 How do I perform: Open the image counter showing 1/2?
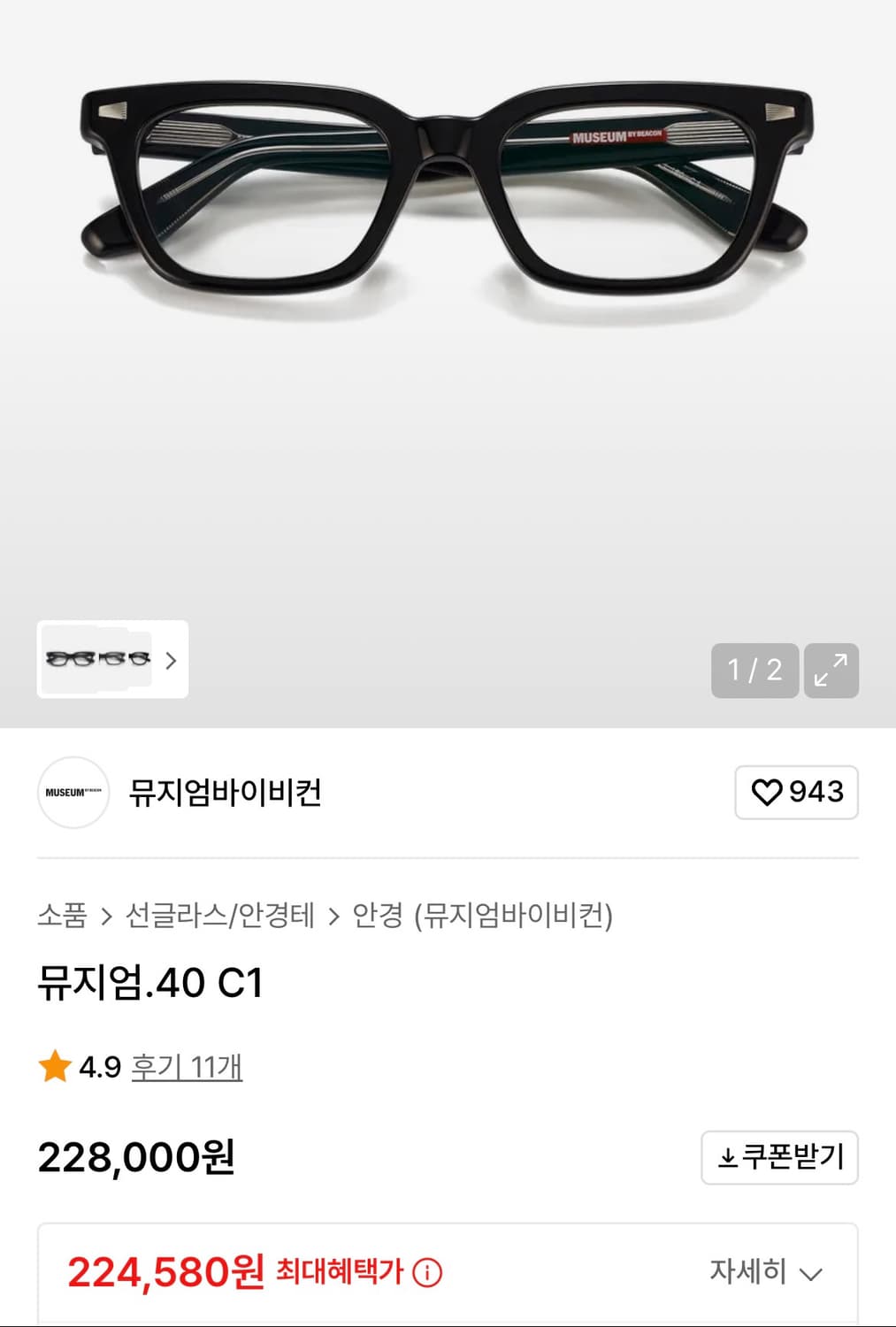tap(753, 670)
